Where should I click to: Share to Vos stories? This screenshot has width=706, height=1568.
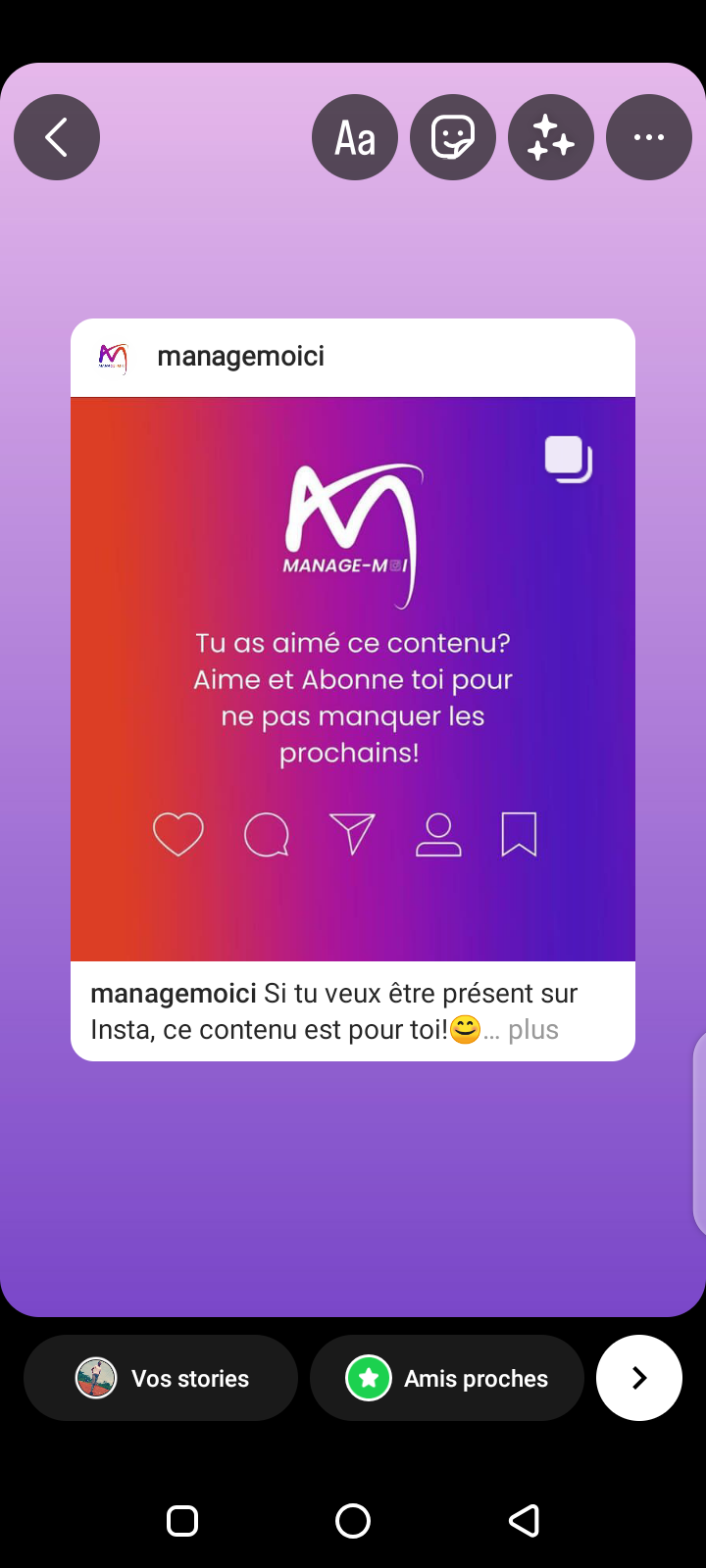coord(161,1378)
